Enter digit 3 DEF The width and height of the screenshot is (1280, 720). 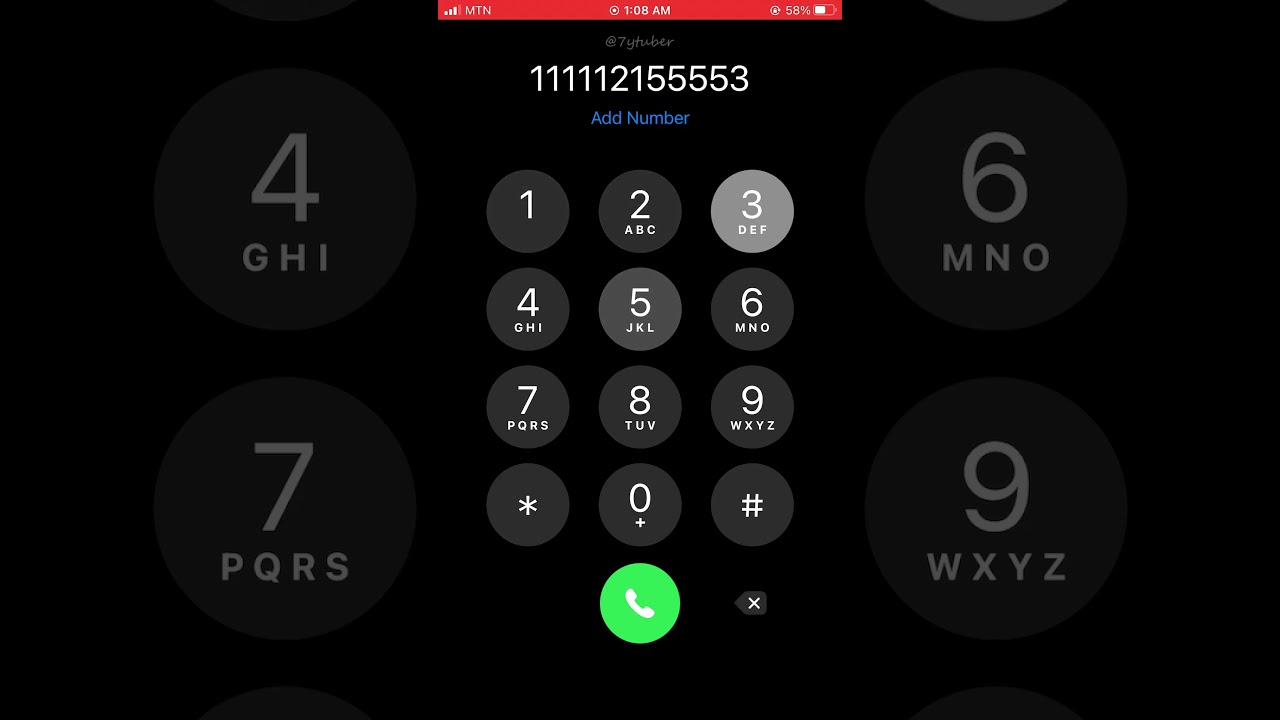tap(752, 211)
